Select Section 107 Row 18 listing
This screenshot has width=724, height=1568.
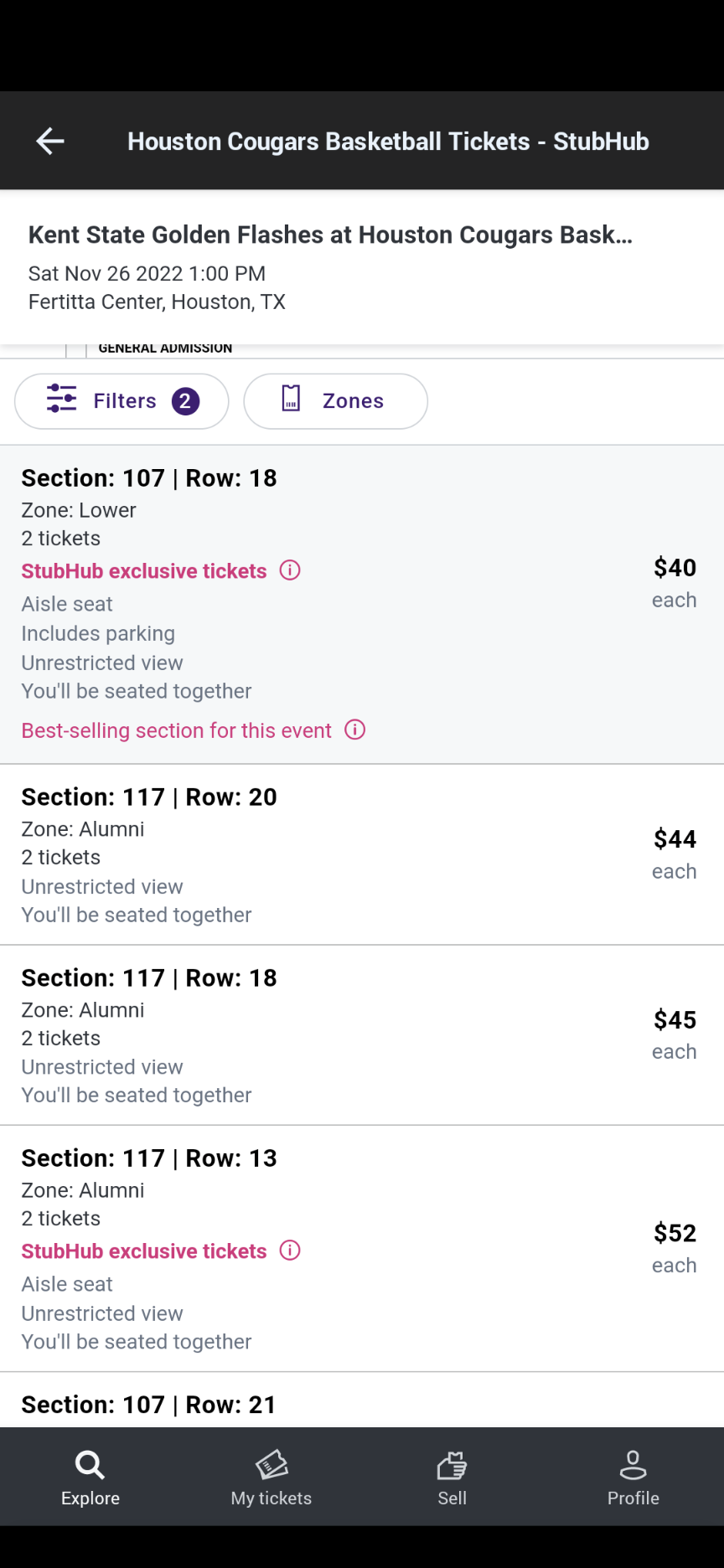[x=362, y=604]
